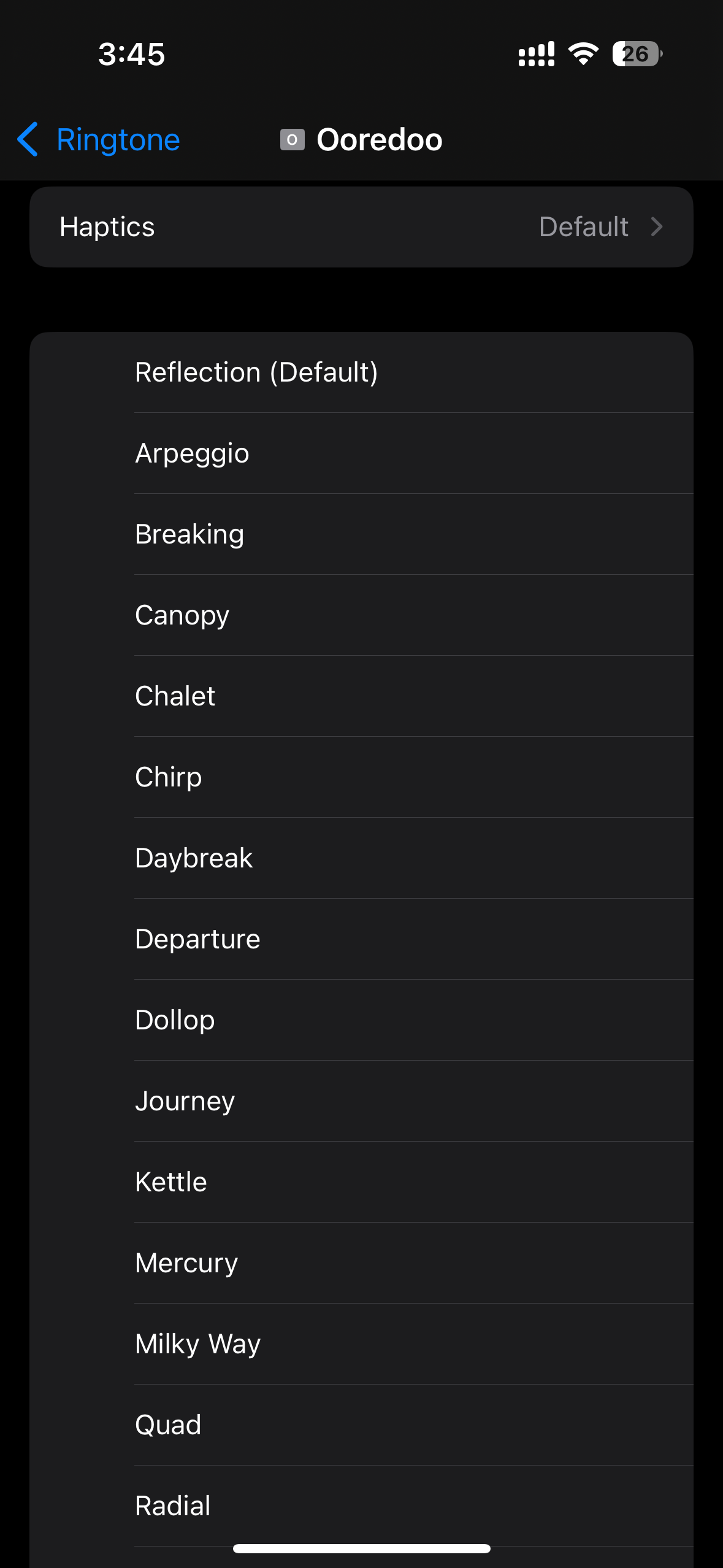This screenshot has width=723, height=1568.
Task: Pick Dollop as ringtone
Action: click(361, 1020)
